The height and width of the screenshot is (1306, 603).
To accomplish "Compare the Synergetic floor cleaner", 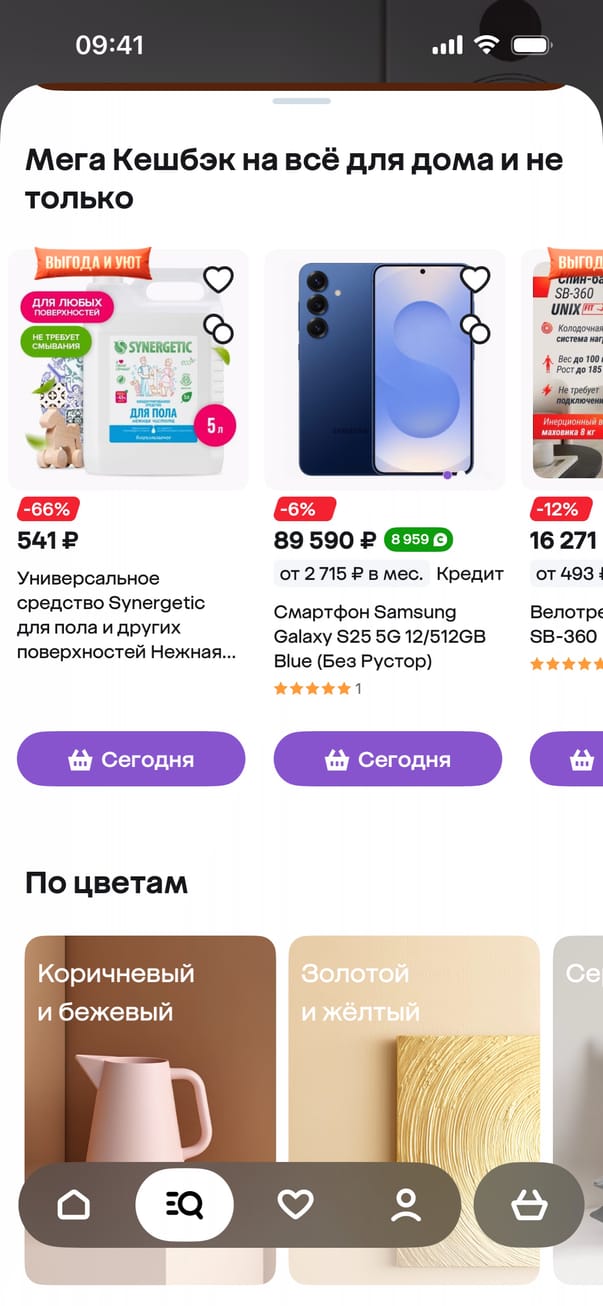I will pyautogui.click(x=218, y=328).
